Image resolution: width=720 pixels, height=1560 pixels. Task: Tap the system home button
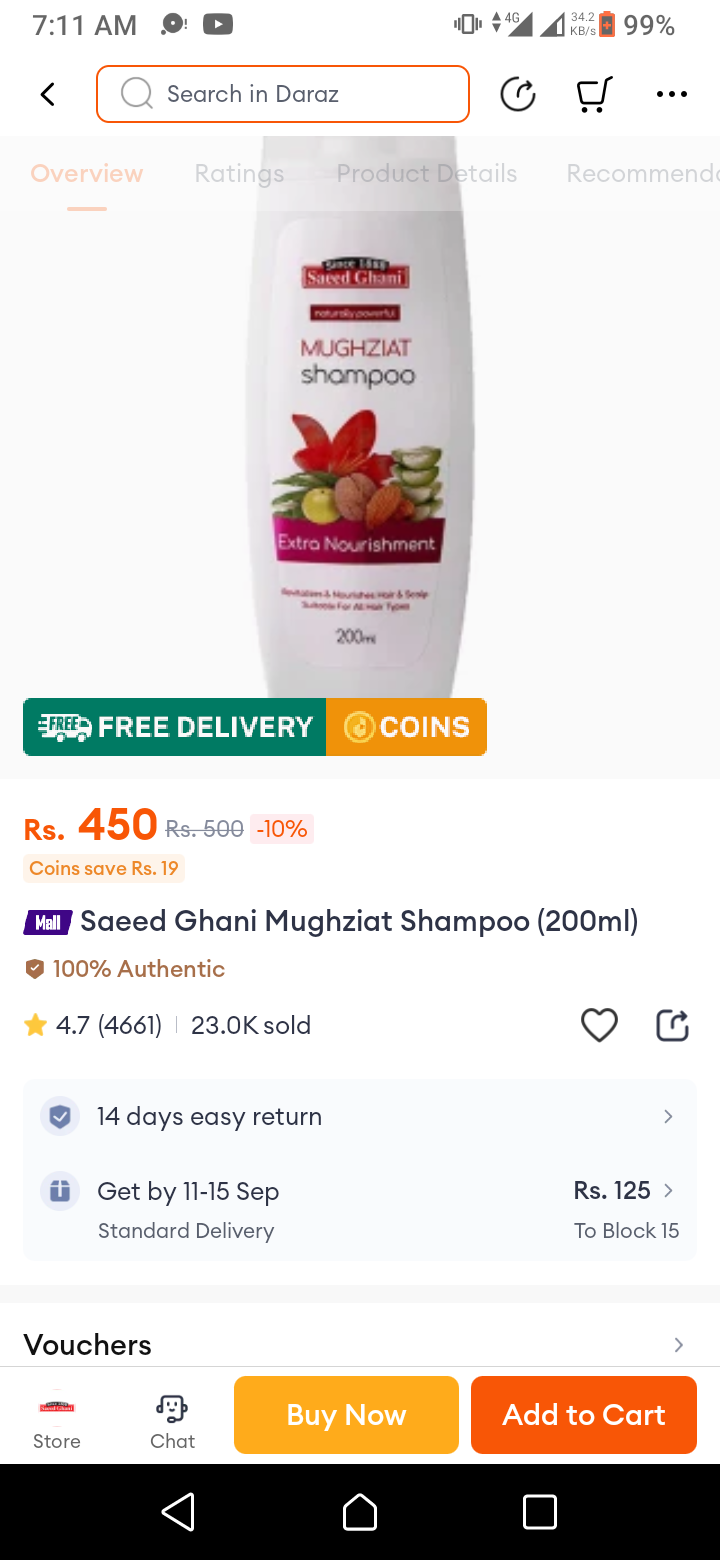tap(360, 1512)
